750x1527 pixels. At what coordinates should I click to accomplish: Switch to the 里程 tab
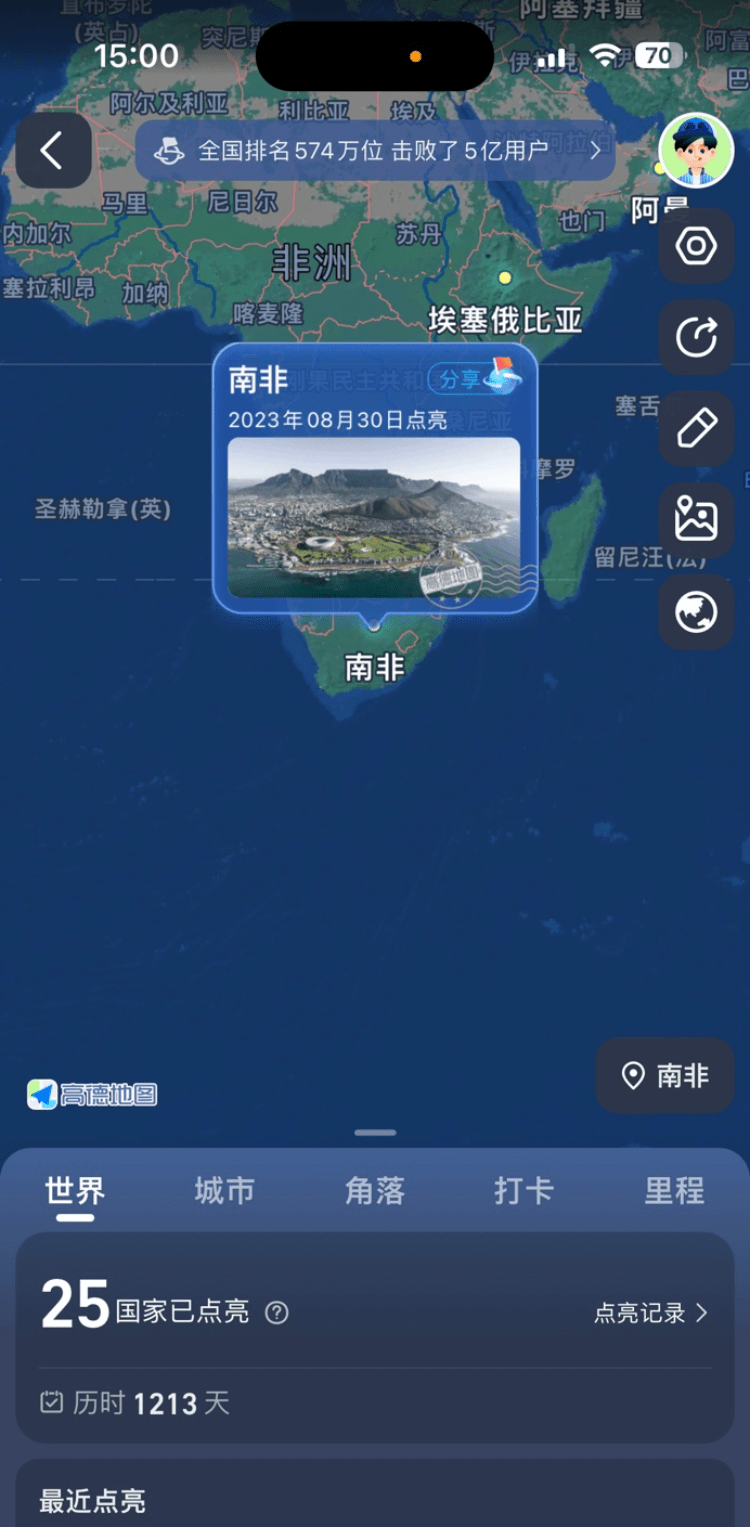pyautogui.click(x=674, y=1190)
